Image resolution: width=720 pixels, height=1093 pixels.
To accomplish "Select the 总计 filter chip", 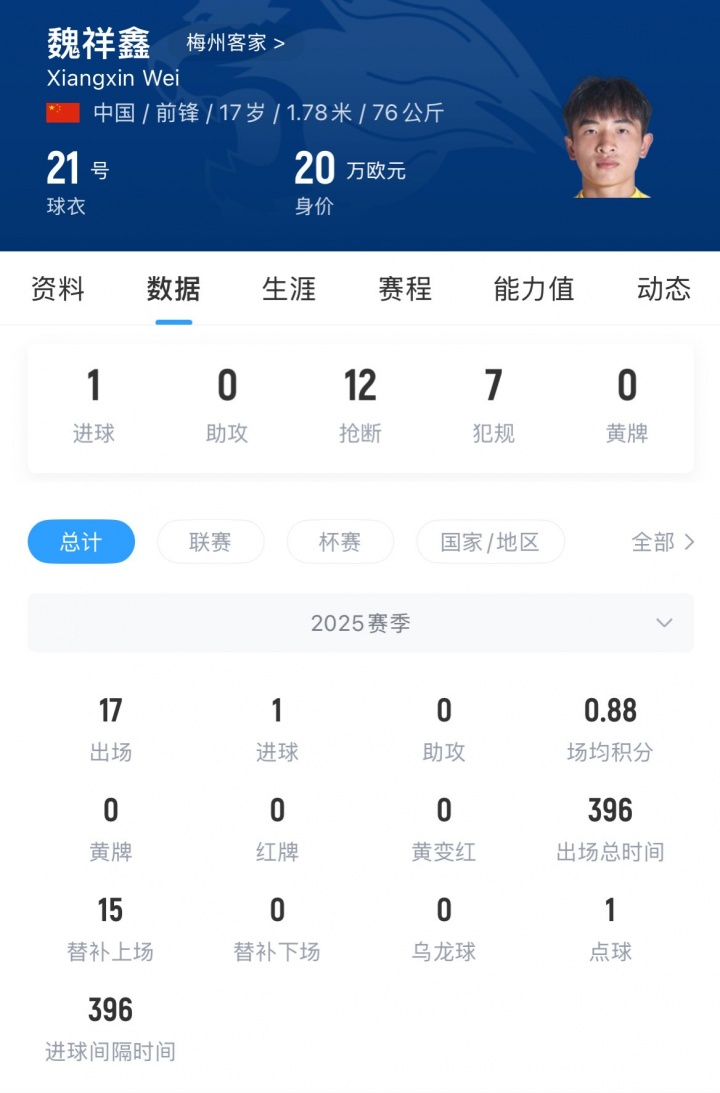I will click(81, 542).
